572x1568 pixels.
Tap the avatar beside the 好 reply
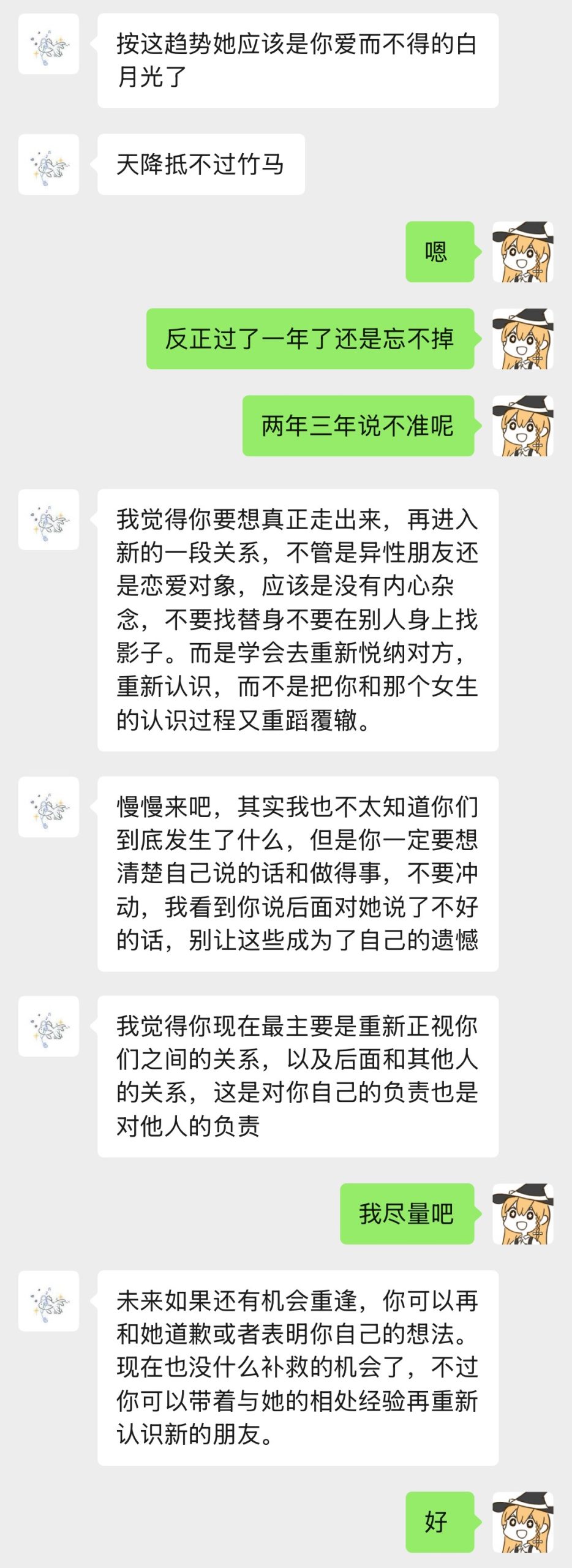coord(522,1521)
